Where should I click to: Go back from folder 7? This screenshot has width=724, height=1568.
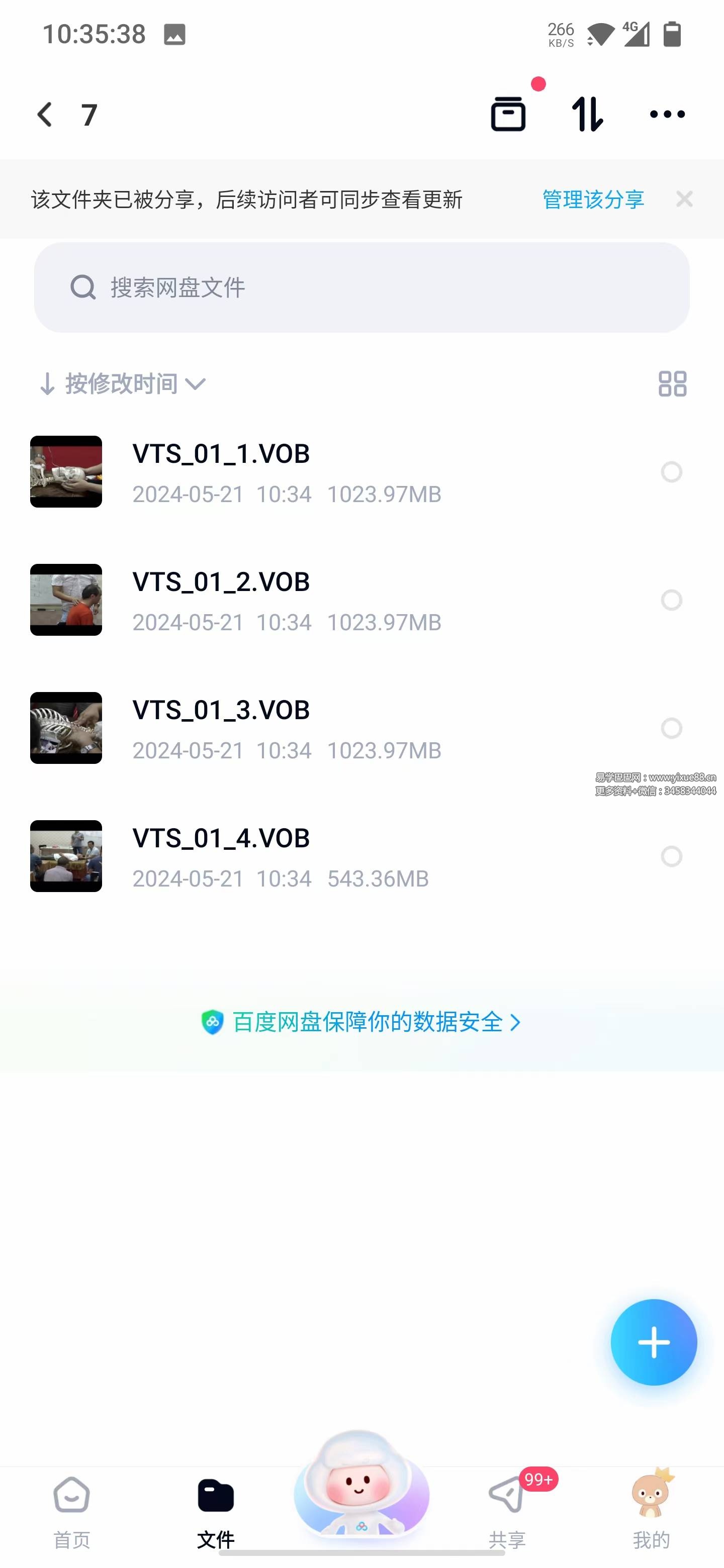point(44,115)
